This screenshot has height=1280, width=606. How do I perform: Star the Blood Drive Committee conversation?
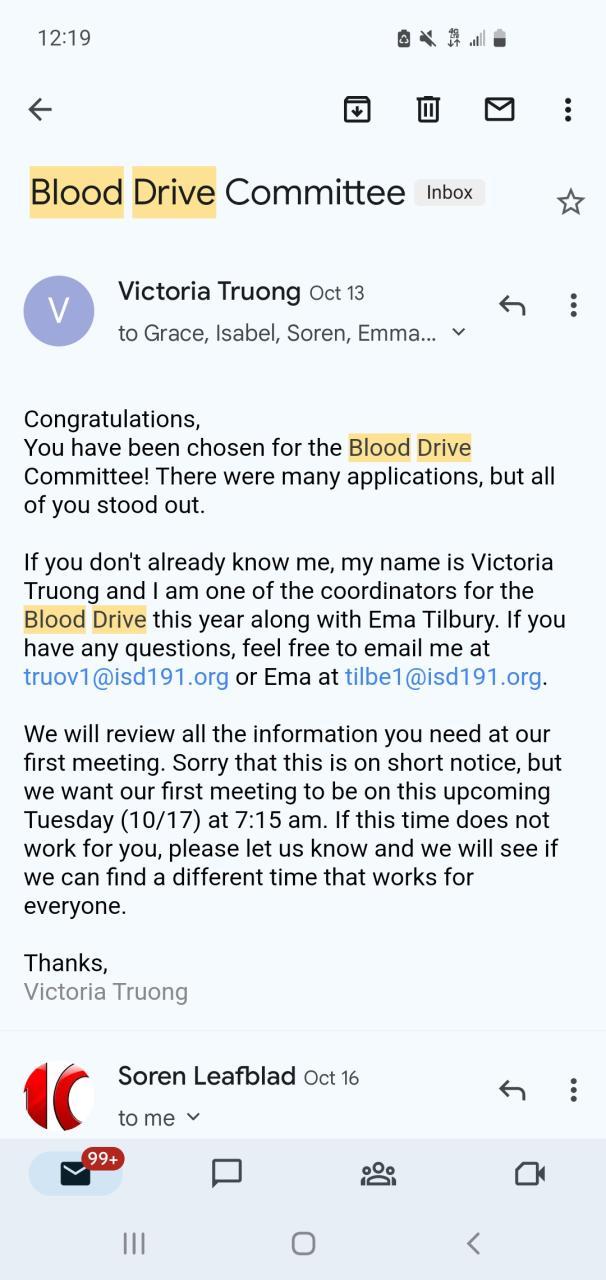coord(570,202)
